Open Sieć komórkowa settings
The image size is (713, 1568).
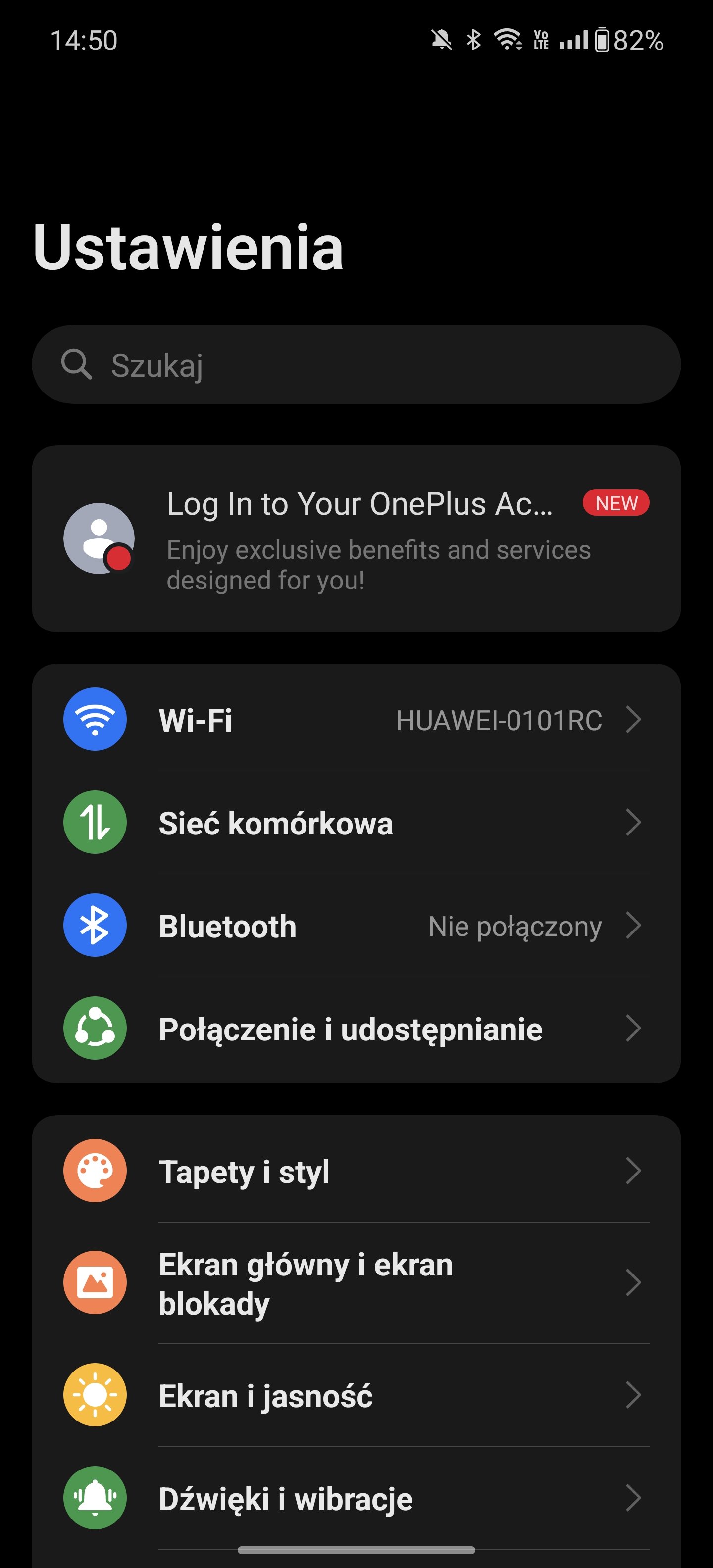[356, 822]
